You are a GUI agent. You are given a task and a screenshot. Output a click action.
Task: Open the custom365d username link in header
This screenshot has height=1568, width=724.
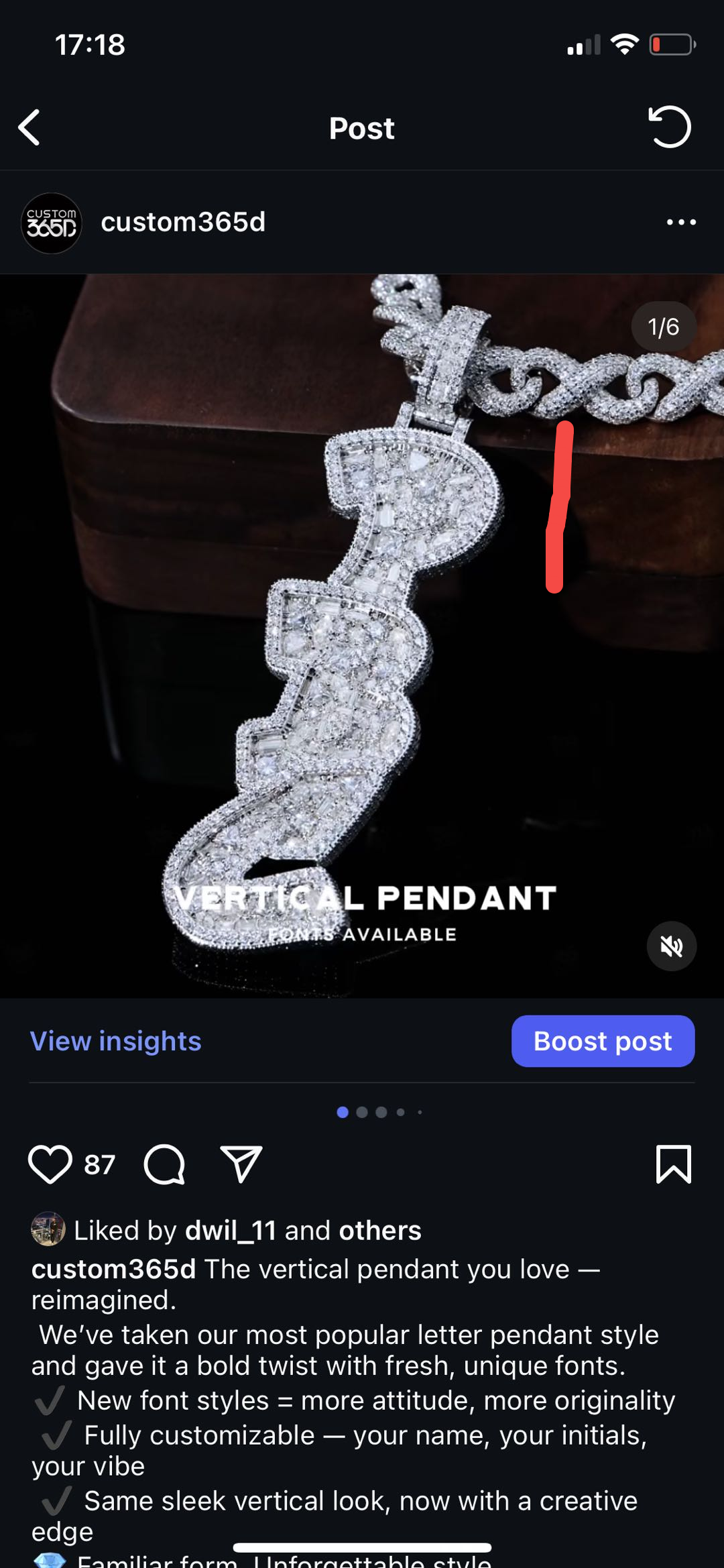click(x=183, y=222)
